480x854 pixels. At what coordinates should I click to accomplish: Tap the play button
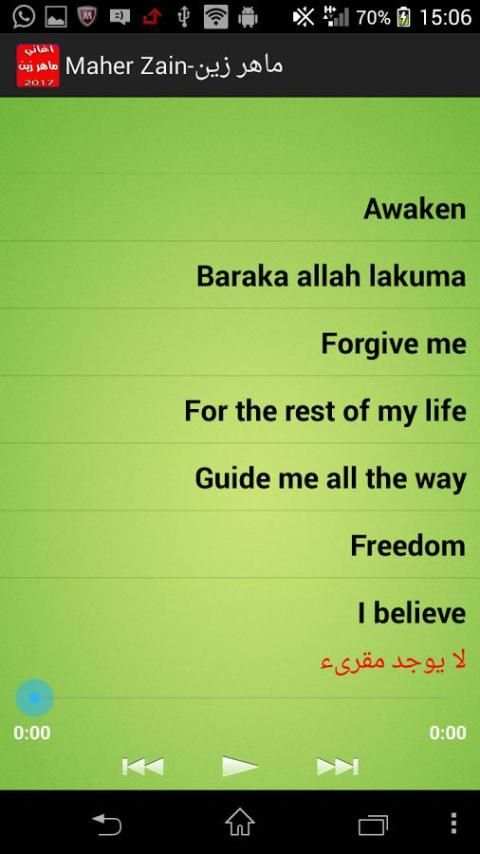pos(239,766)
